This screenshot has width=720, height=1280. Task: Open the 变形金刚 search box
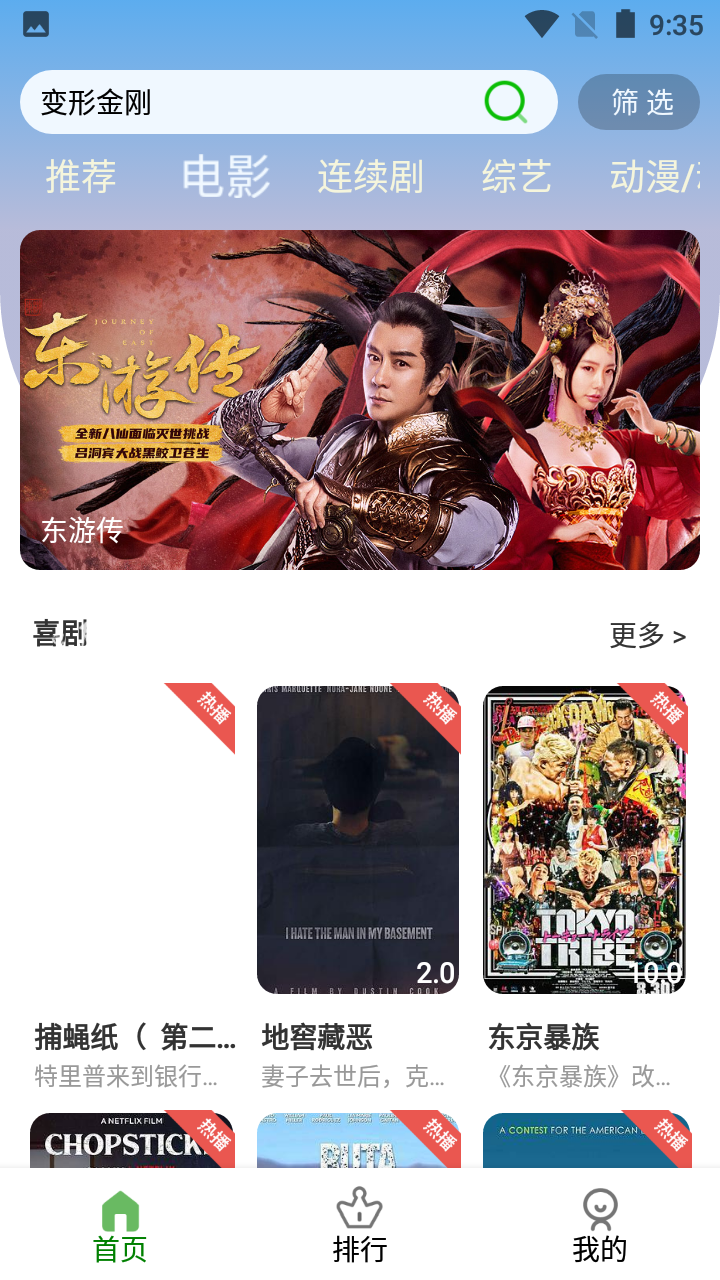[x=250, y=102]
